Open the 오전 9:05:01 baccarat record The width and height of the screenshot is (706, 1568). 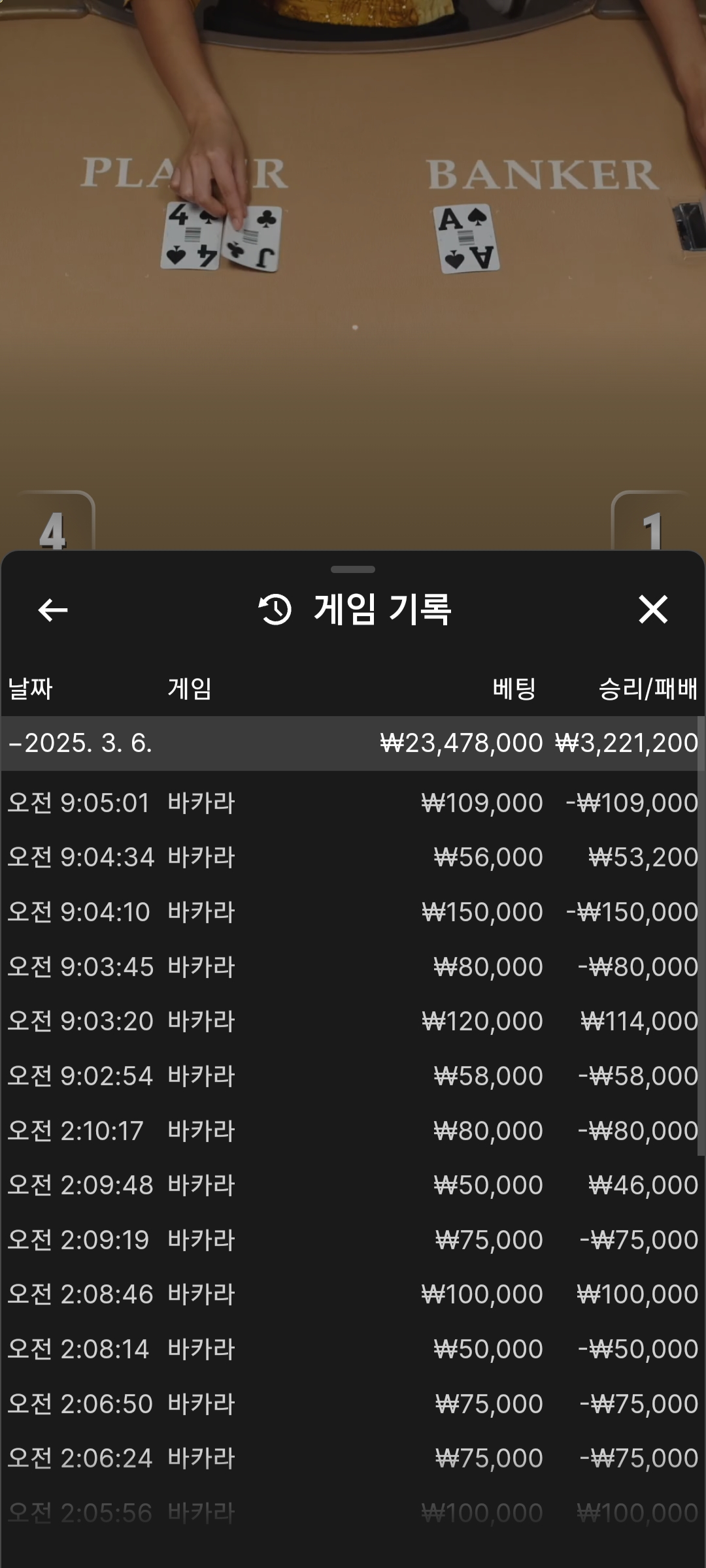[353, 803]
